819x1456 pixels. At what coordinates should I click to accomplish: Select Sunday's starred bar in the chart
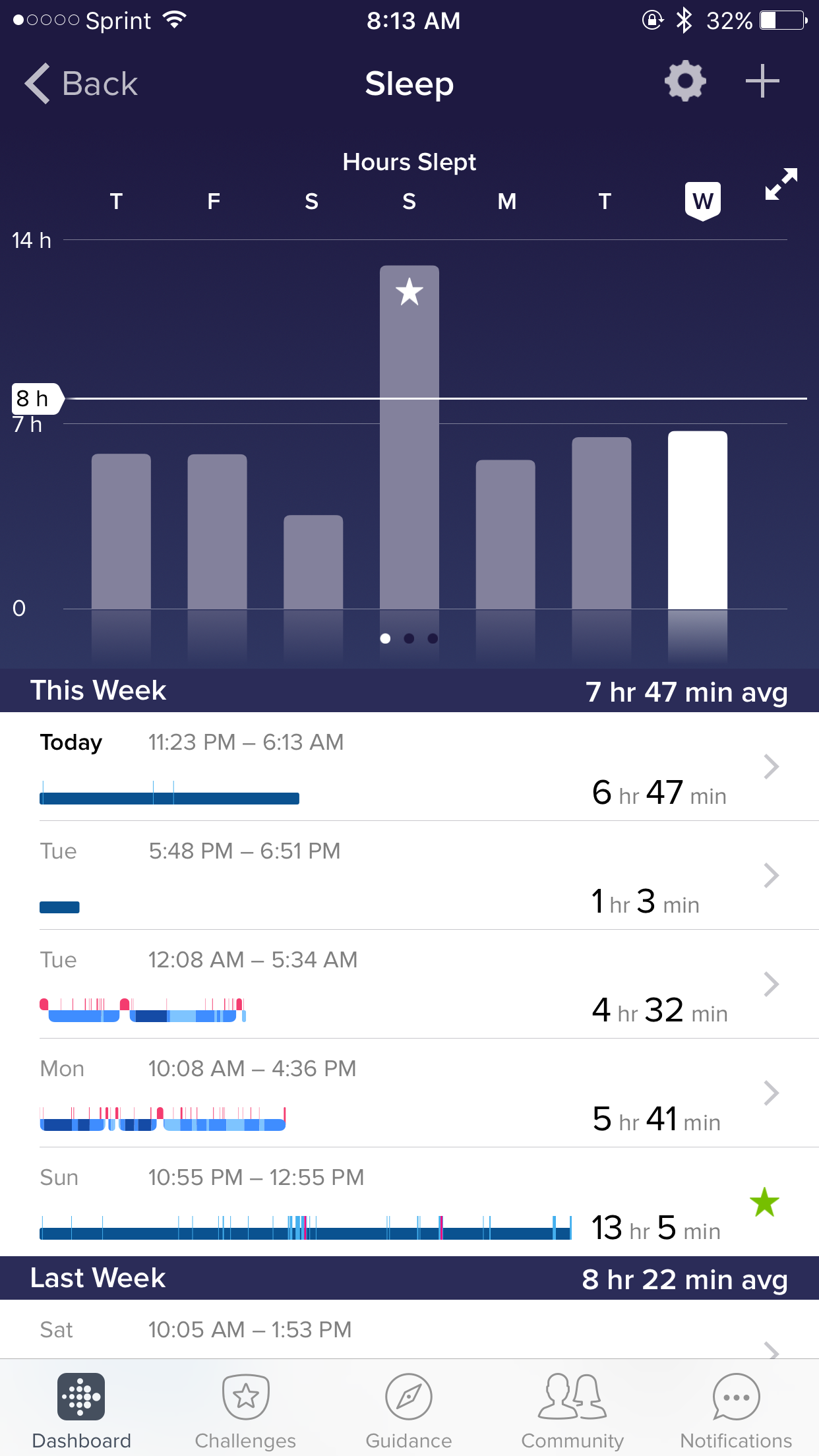[x=409, y=437]
